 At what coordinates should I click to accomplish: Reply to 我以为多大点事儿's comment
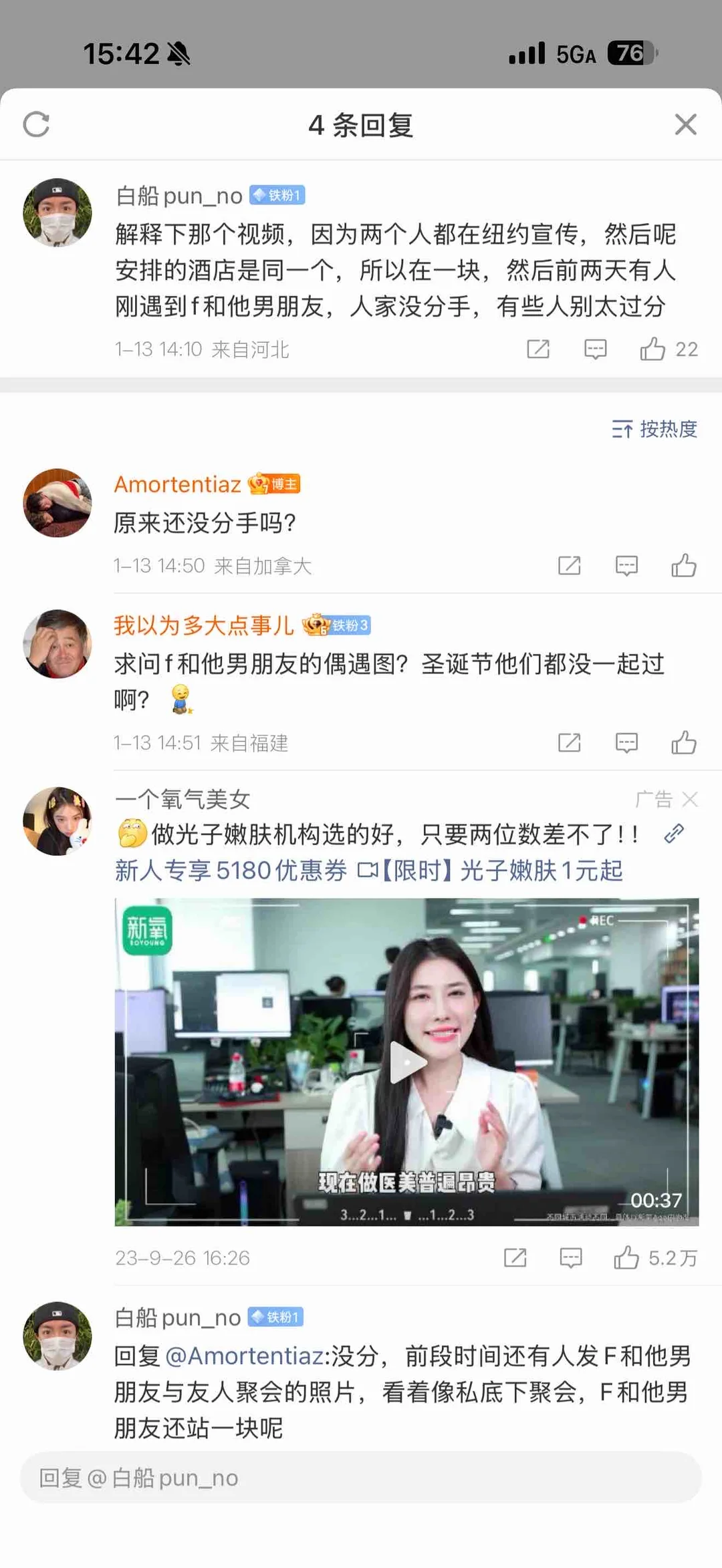[626, 742]
